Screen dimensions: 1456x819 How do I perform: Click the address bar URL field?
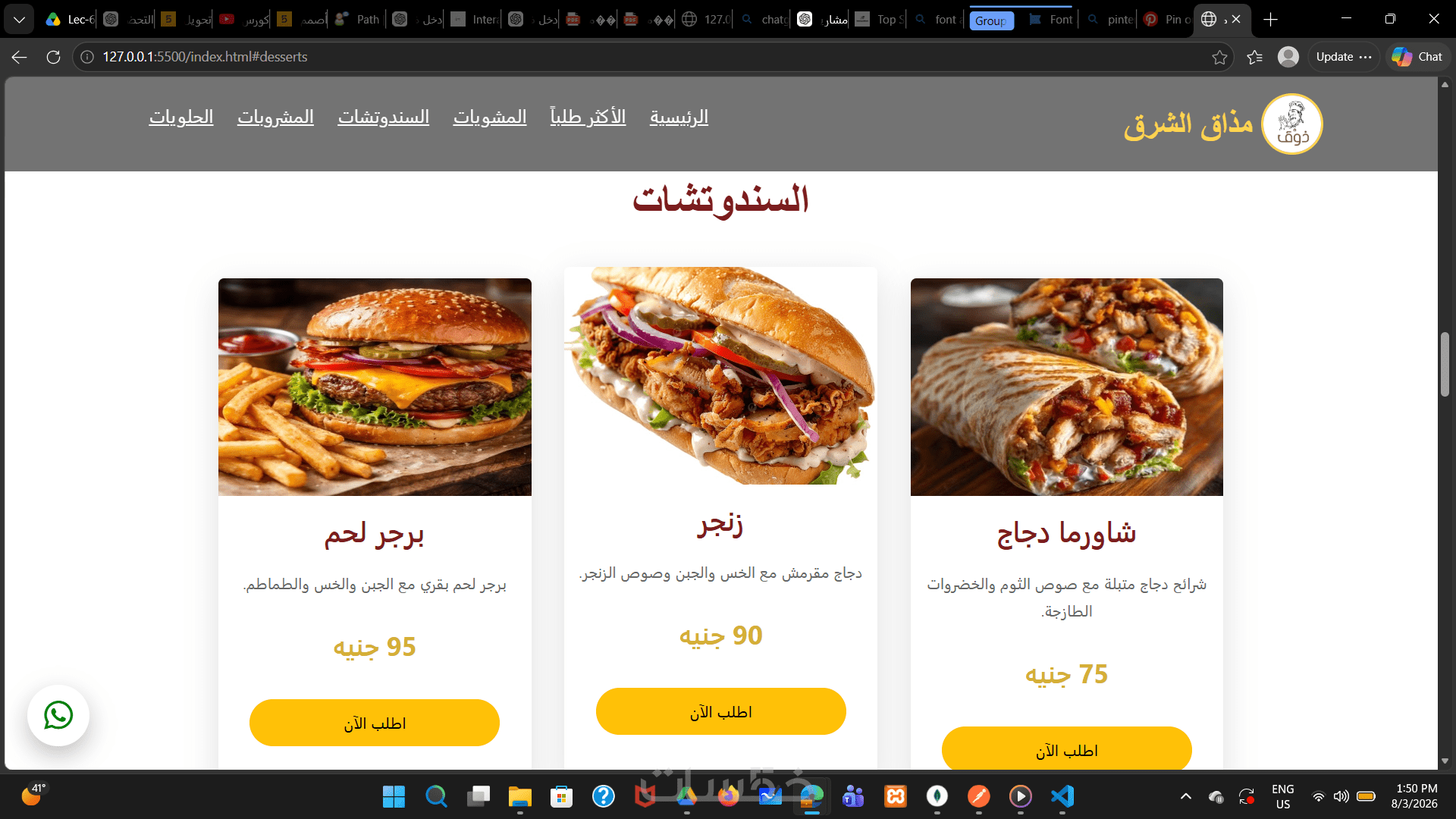[645, 57]
